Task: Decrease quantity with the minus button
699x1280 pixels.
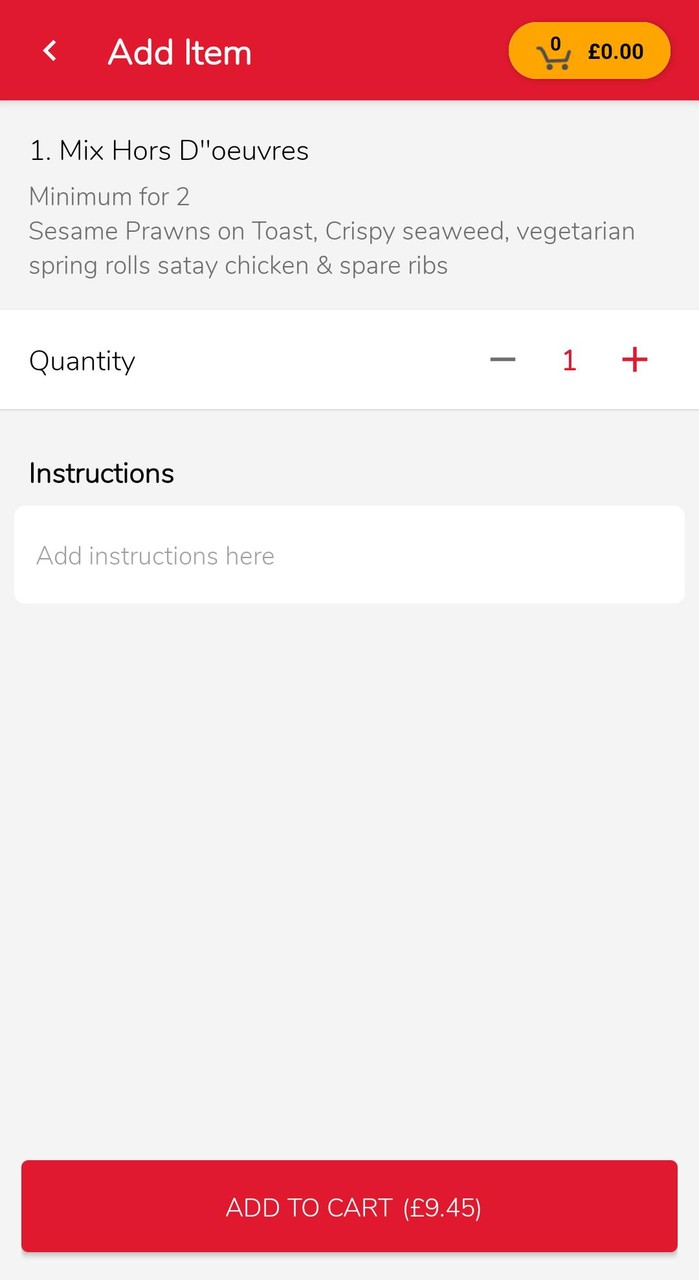Action: pyautogui.click(x=503, y=360)
